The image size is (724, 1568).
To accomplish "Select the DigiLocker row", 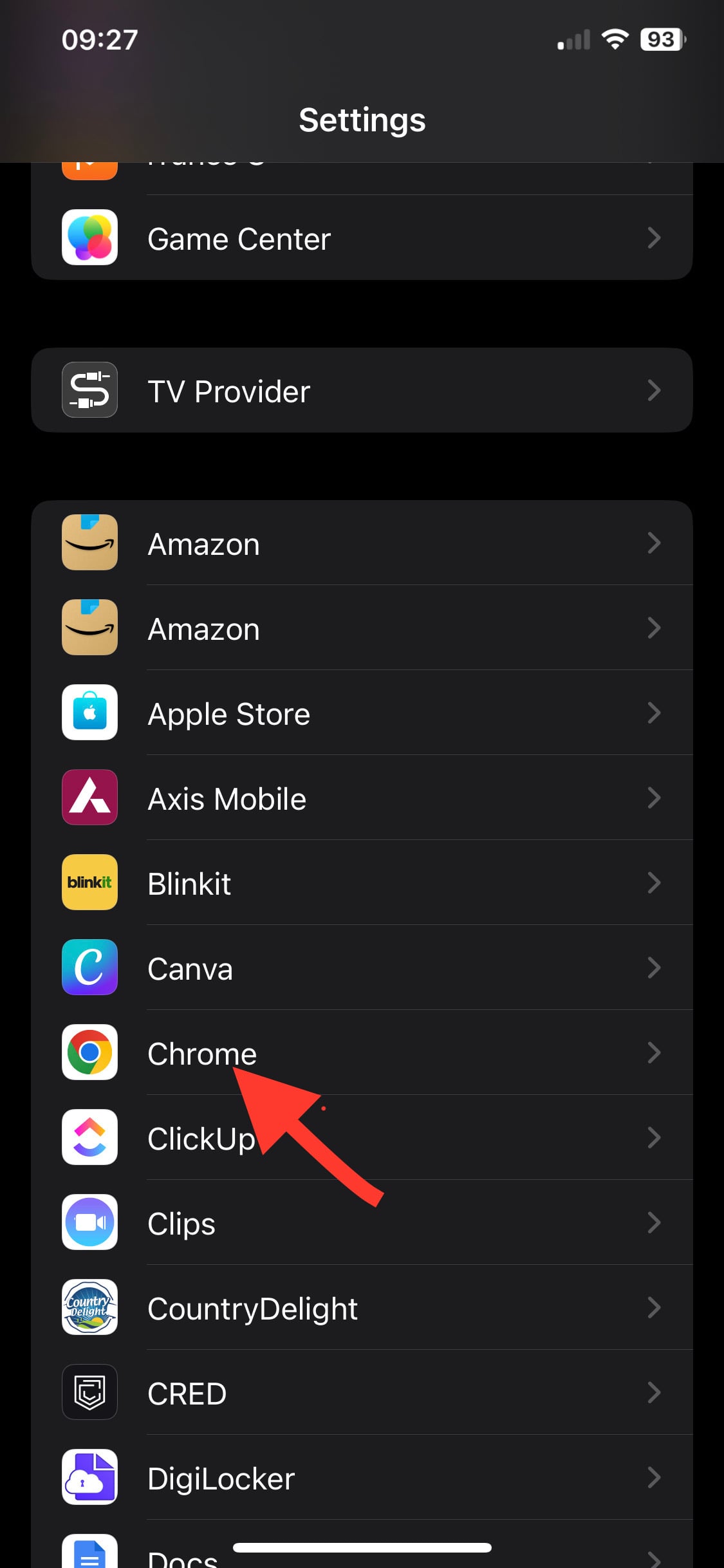I will pyautogui.click(x=362, y=1478).
